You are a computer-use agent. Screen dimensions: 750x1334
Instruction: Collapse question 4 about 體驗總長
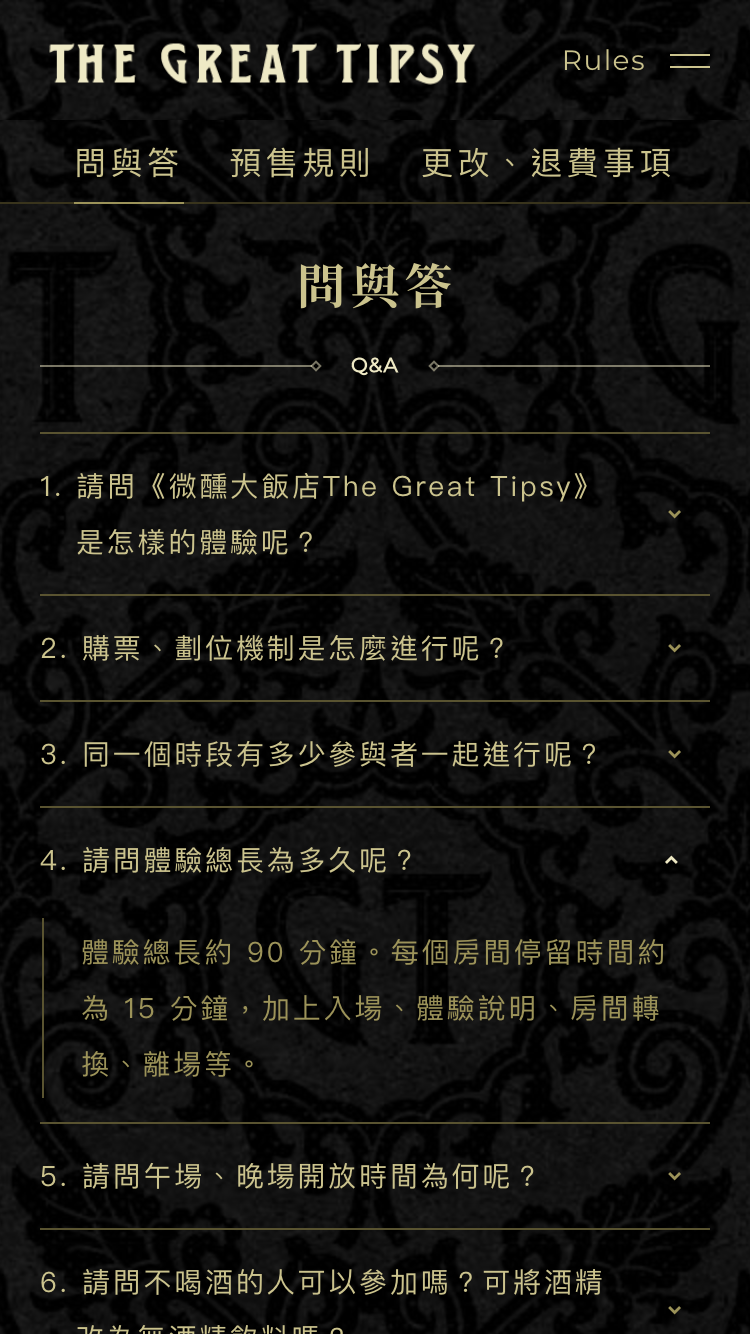375,860
